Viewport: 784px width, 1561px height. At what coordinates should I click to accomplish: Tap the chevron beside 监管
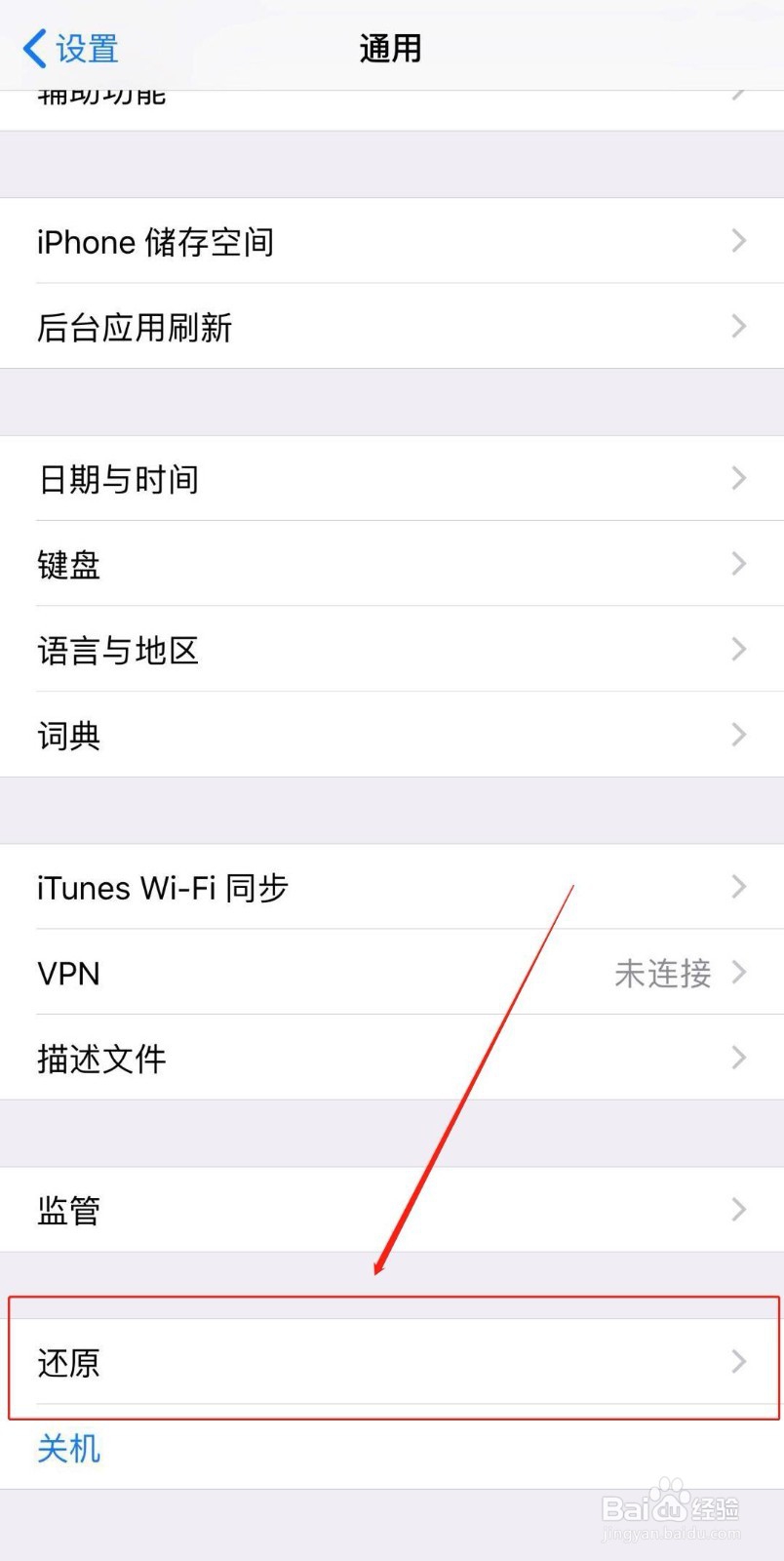coord(738,1210)
